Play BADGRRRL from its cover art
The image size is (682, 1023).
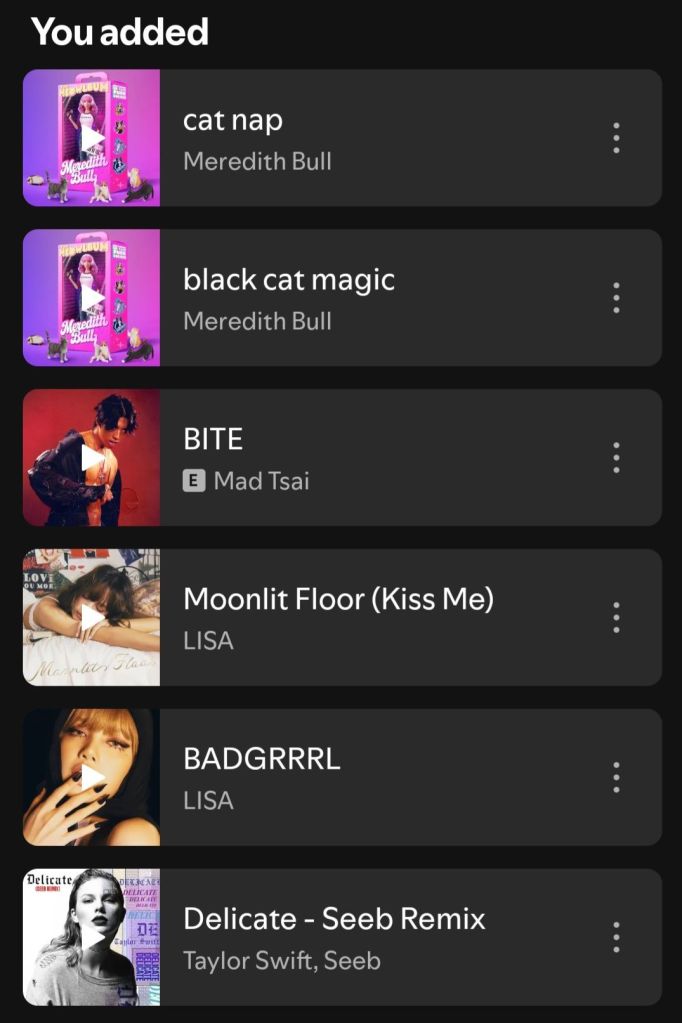[x=92, y=778]
